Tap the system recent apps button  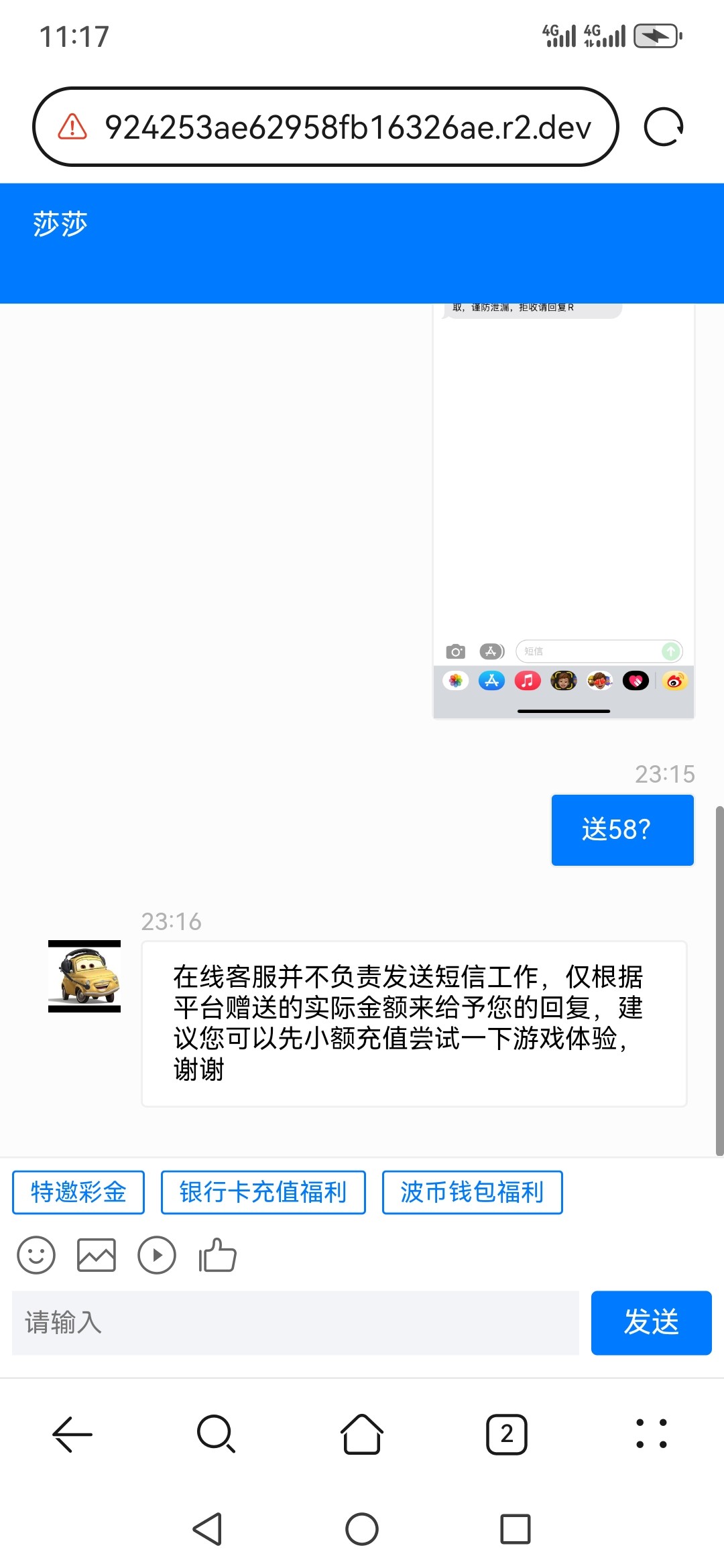pos(516,1529)
